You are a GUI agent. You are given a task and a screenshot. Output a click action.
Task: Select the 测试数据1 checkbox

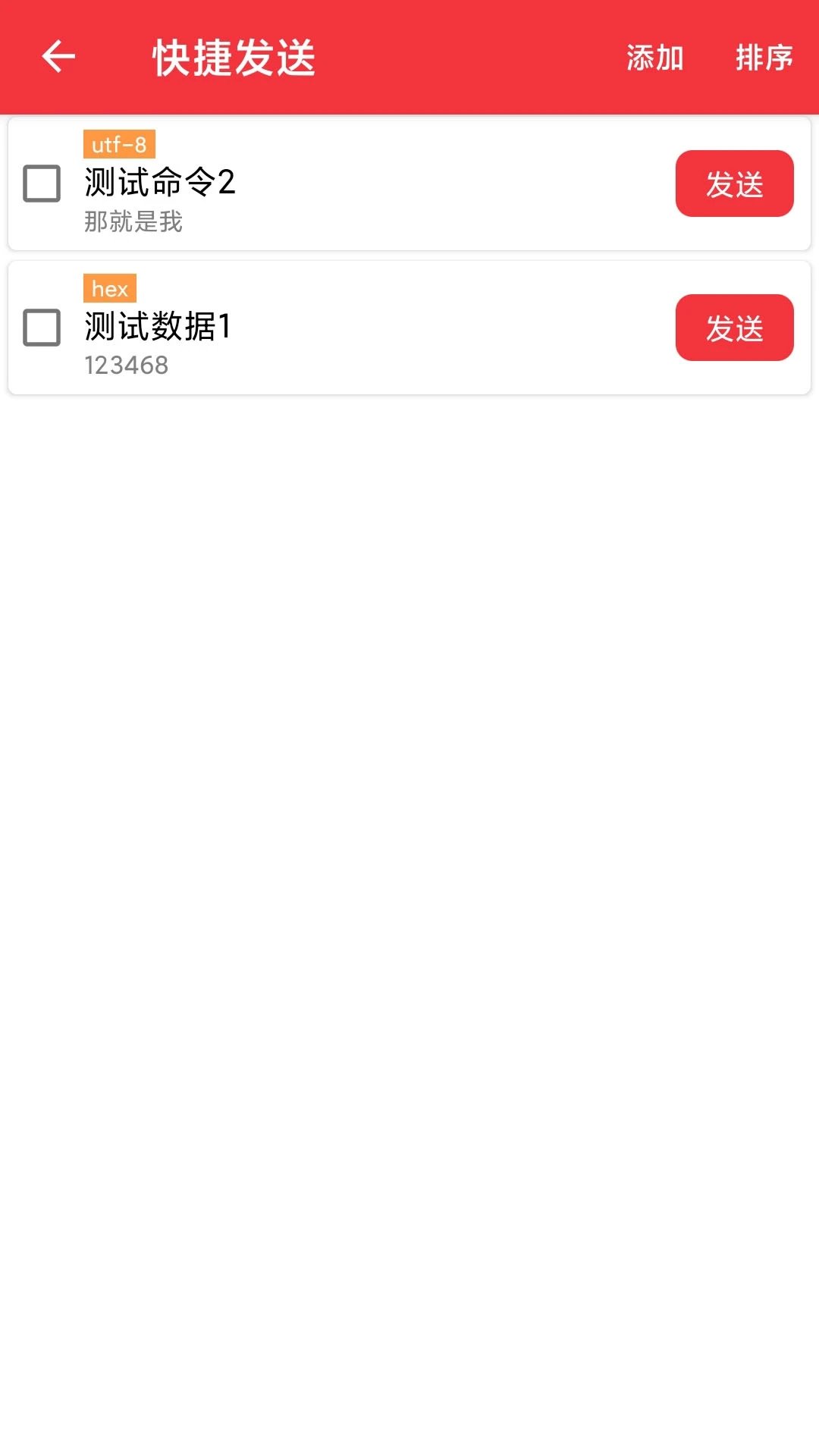pos(42,328)
